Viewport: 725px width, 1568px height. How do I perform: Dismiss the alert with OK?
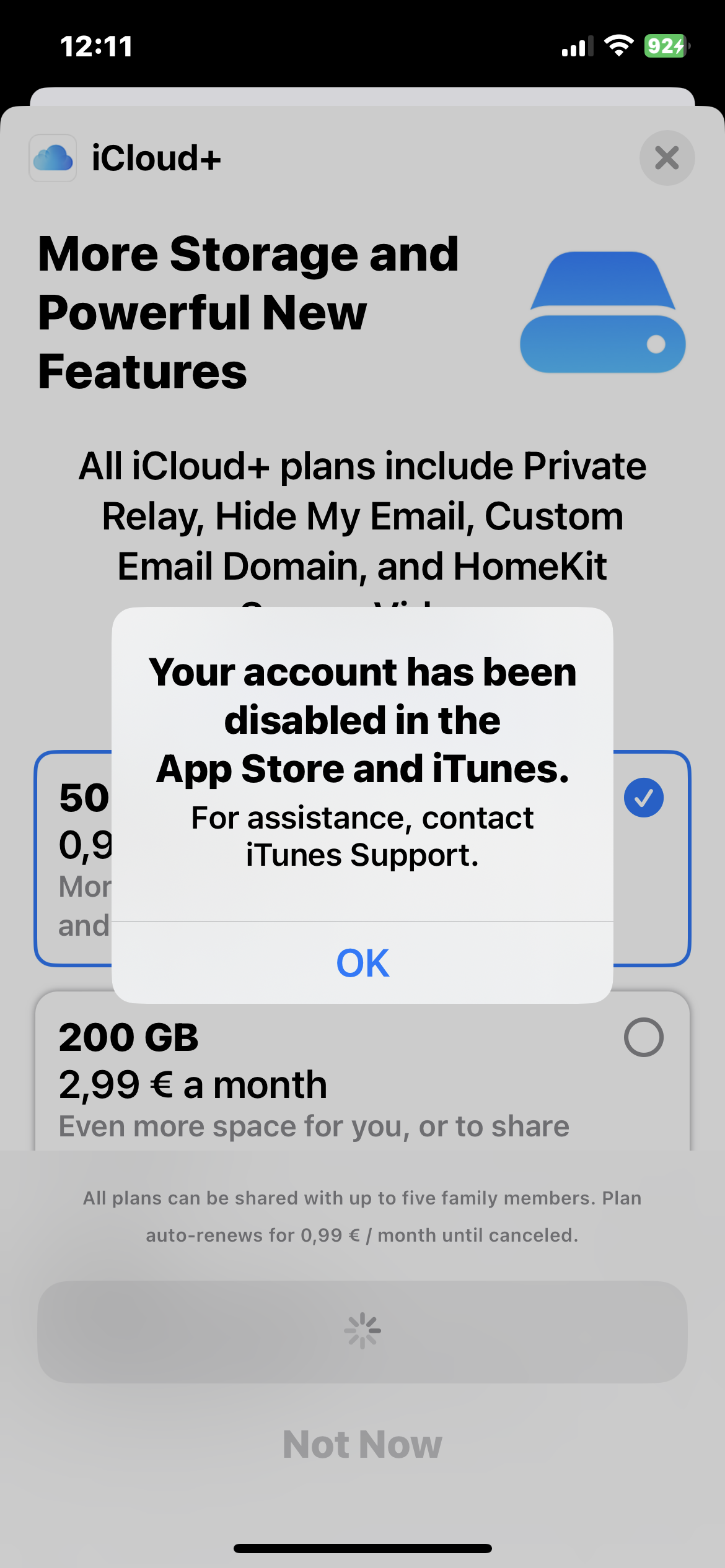[x=362, y=962]
